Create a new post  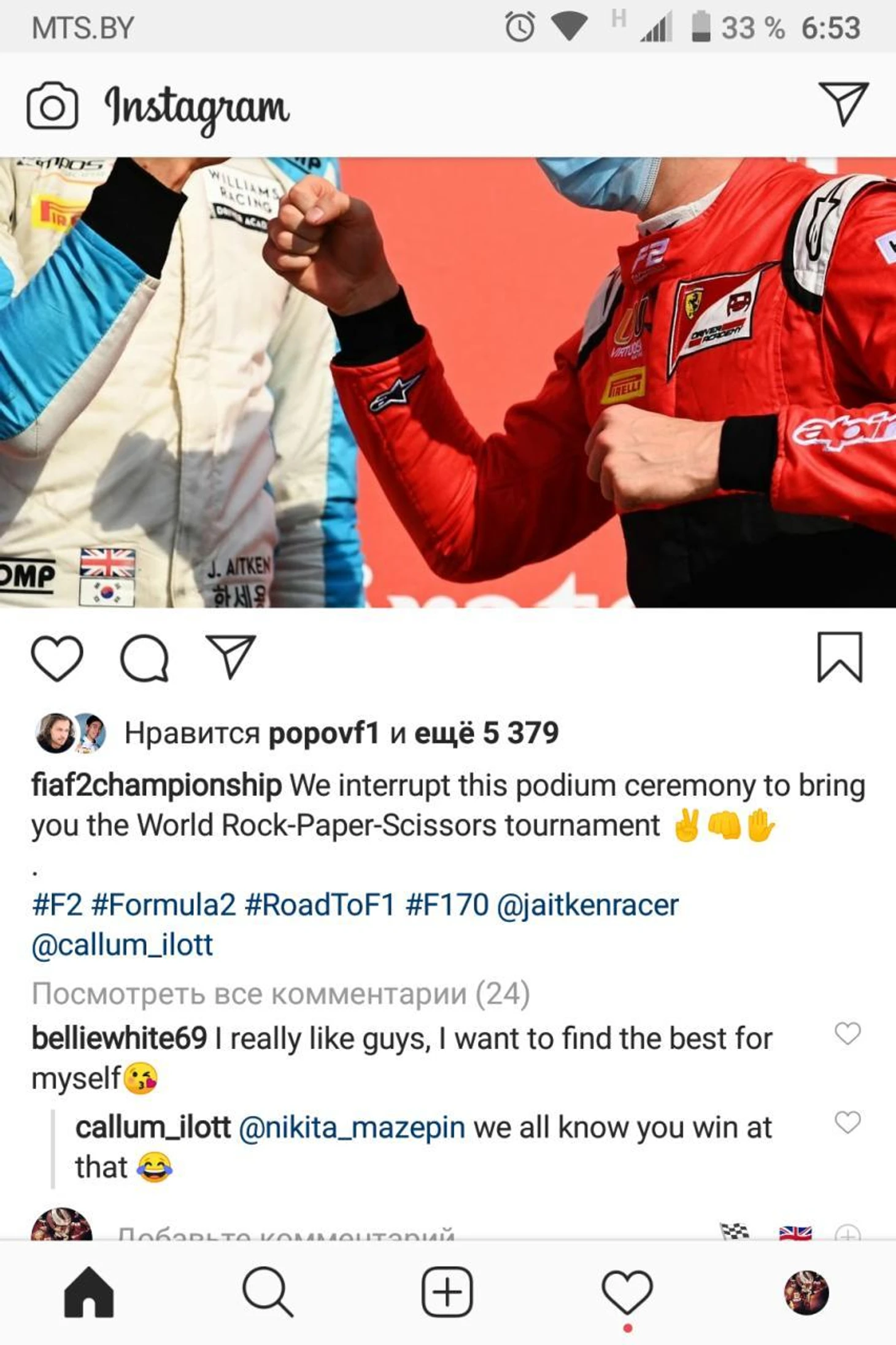447,1292
